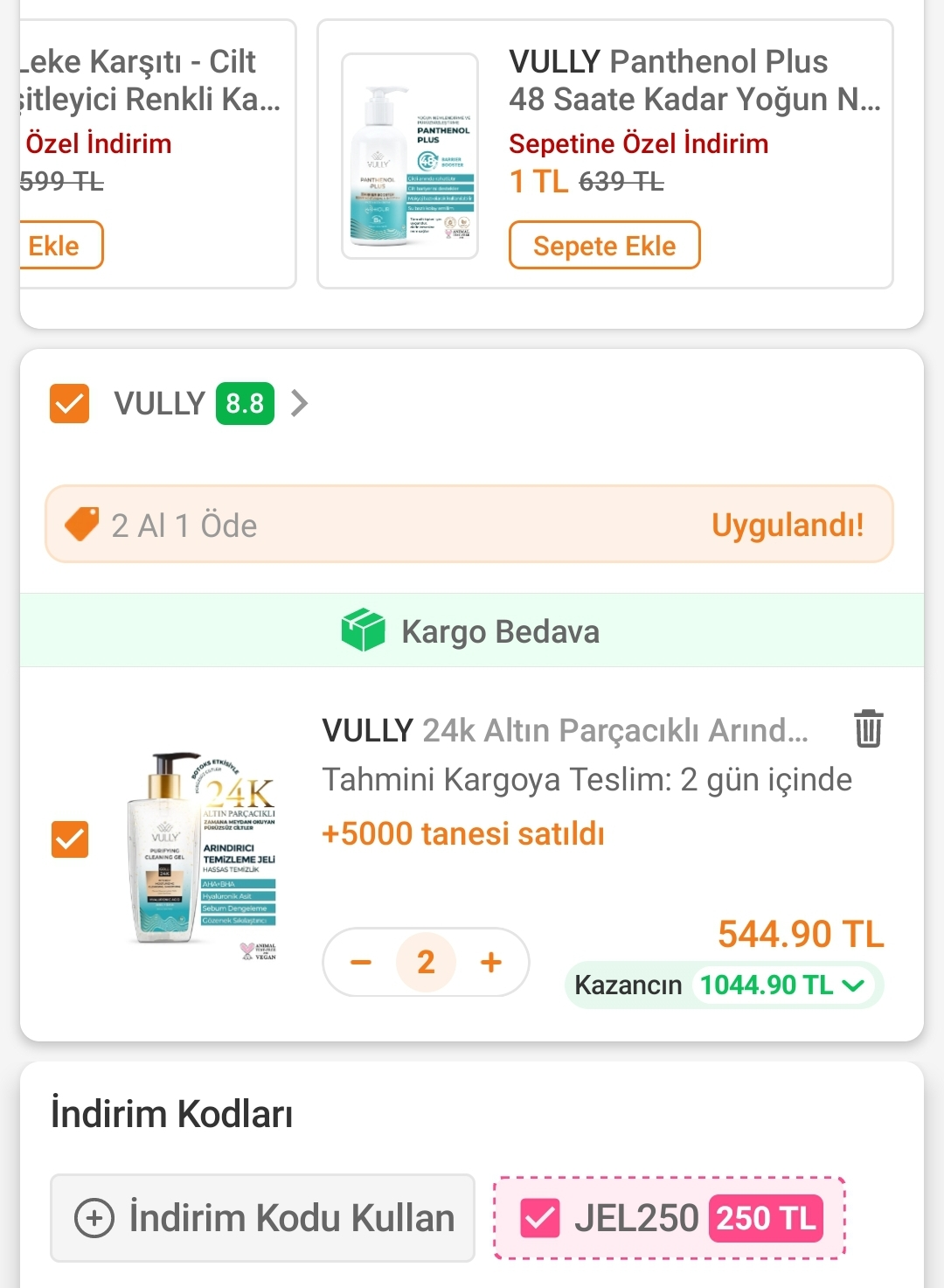Tap İndirim Kodu Kullan button

pyautogui.click(x=263, y=1218)
